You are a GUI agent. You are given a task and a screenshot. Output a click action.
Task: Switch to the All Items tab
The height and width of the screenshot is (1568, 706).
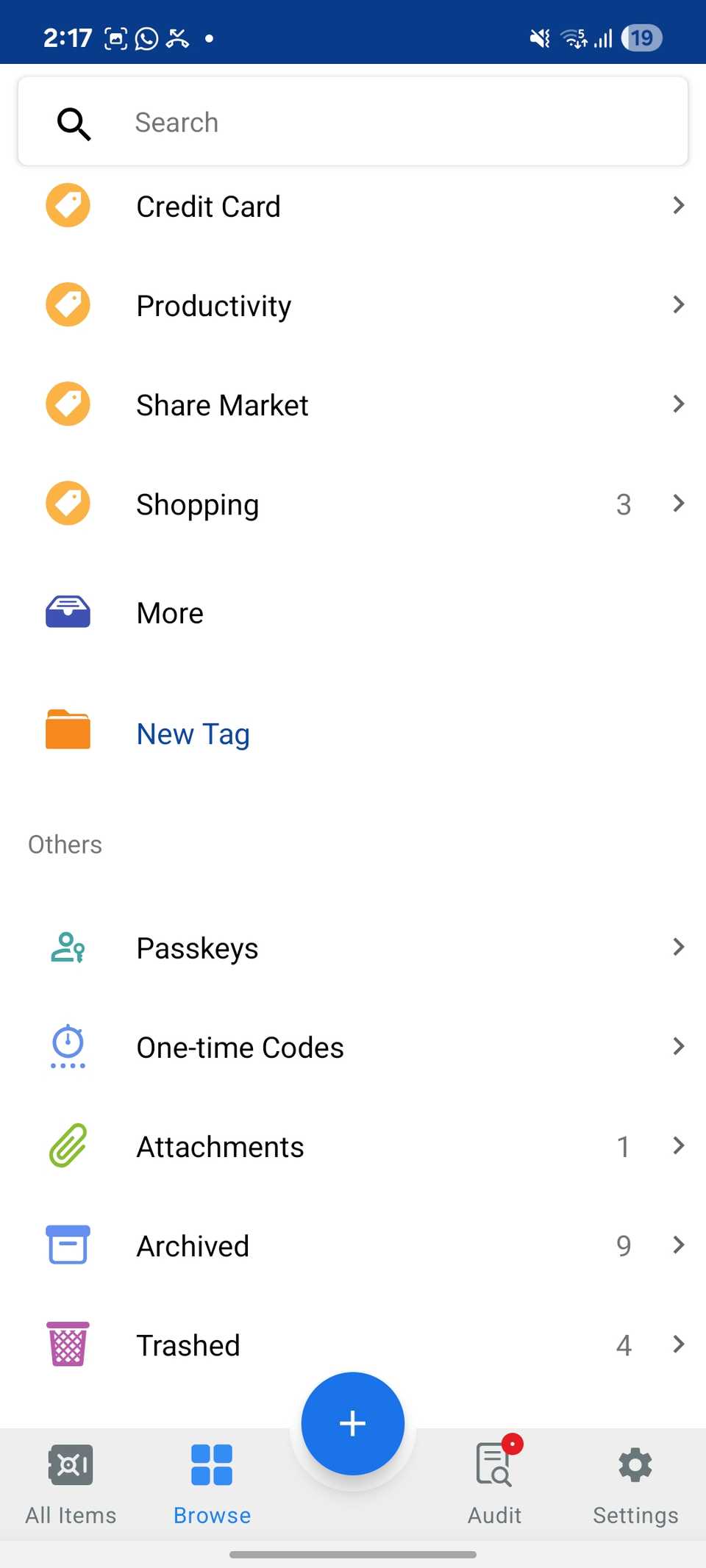70,1481
